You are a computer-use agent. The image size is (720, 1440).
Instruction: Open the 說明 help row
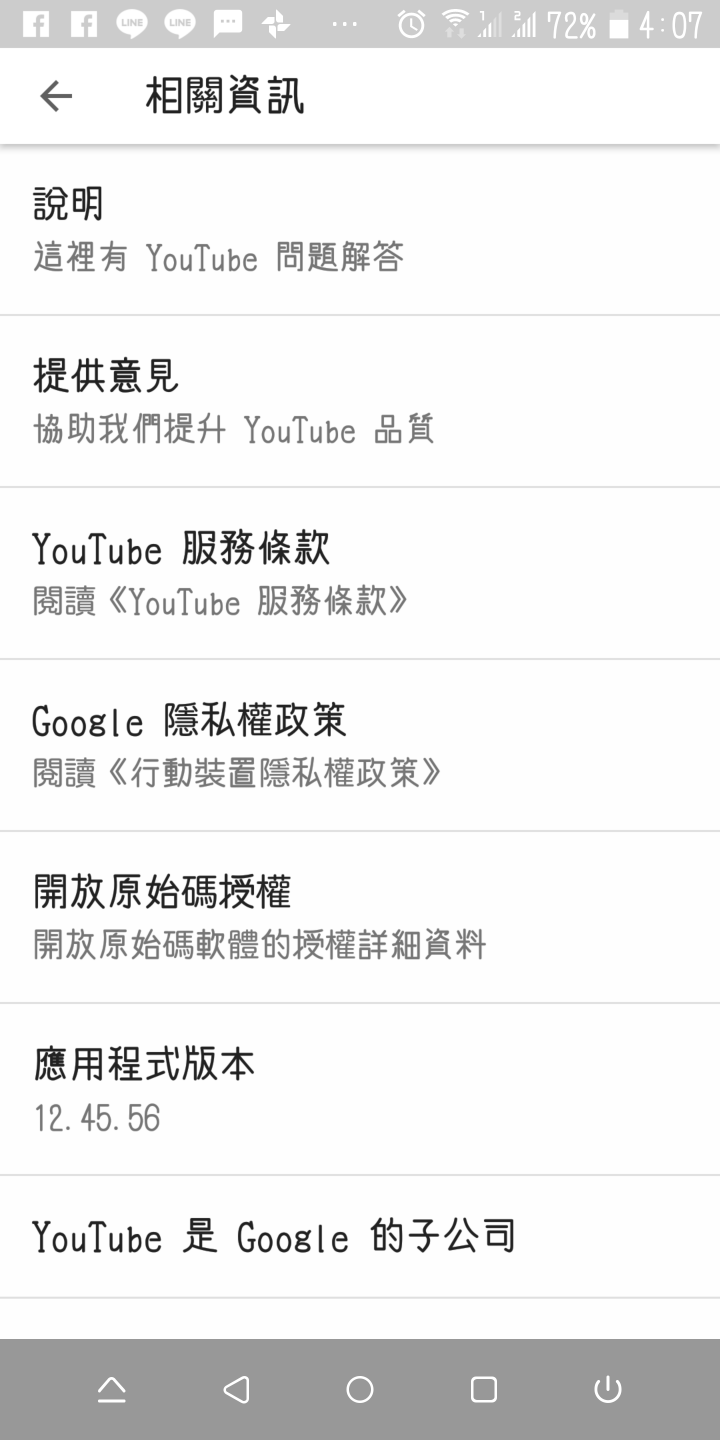[x=360, y=230]
